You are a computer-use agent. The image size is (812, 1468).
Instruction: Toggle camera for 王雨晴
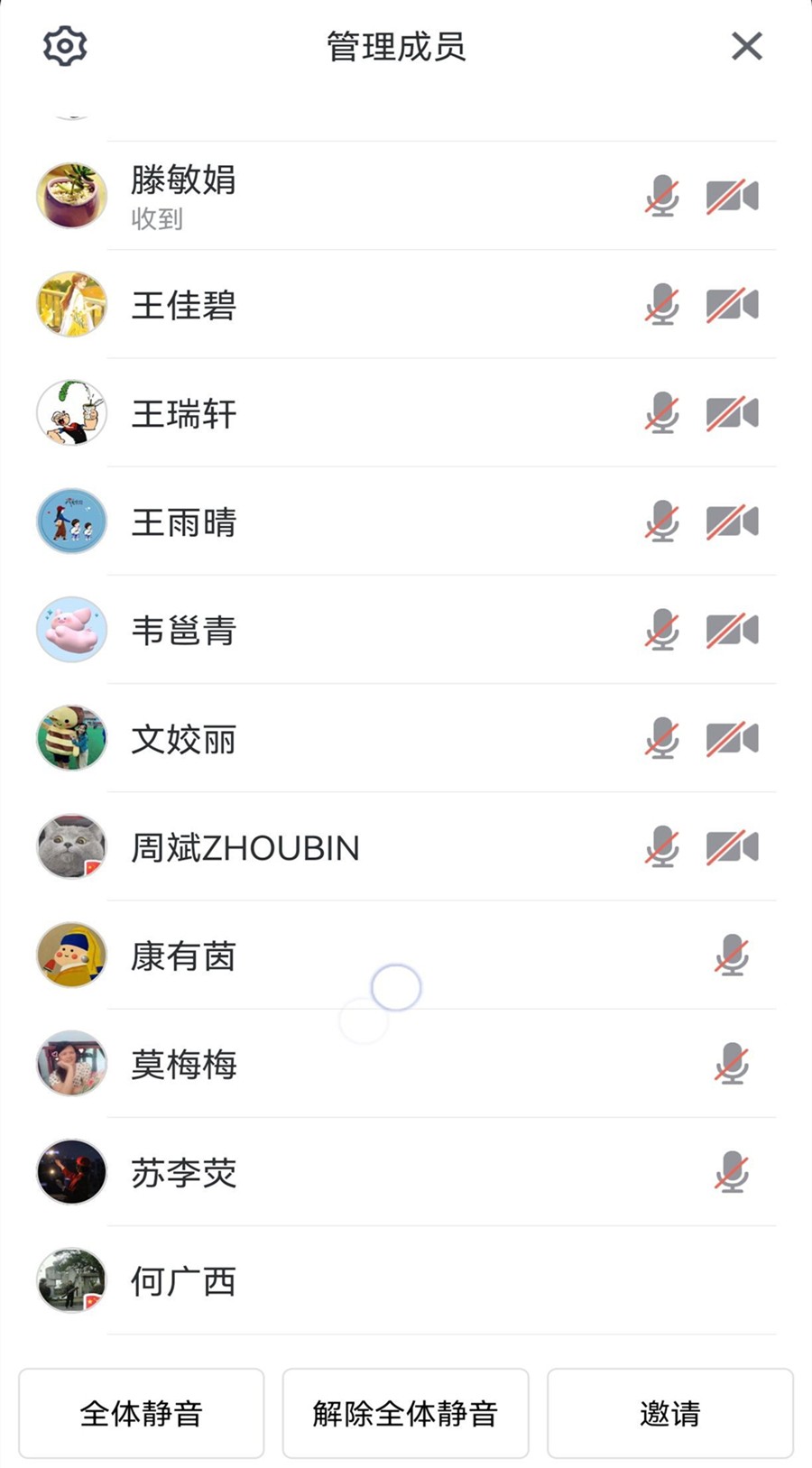[x=732, y=522]
